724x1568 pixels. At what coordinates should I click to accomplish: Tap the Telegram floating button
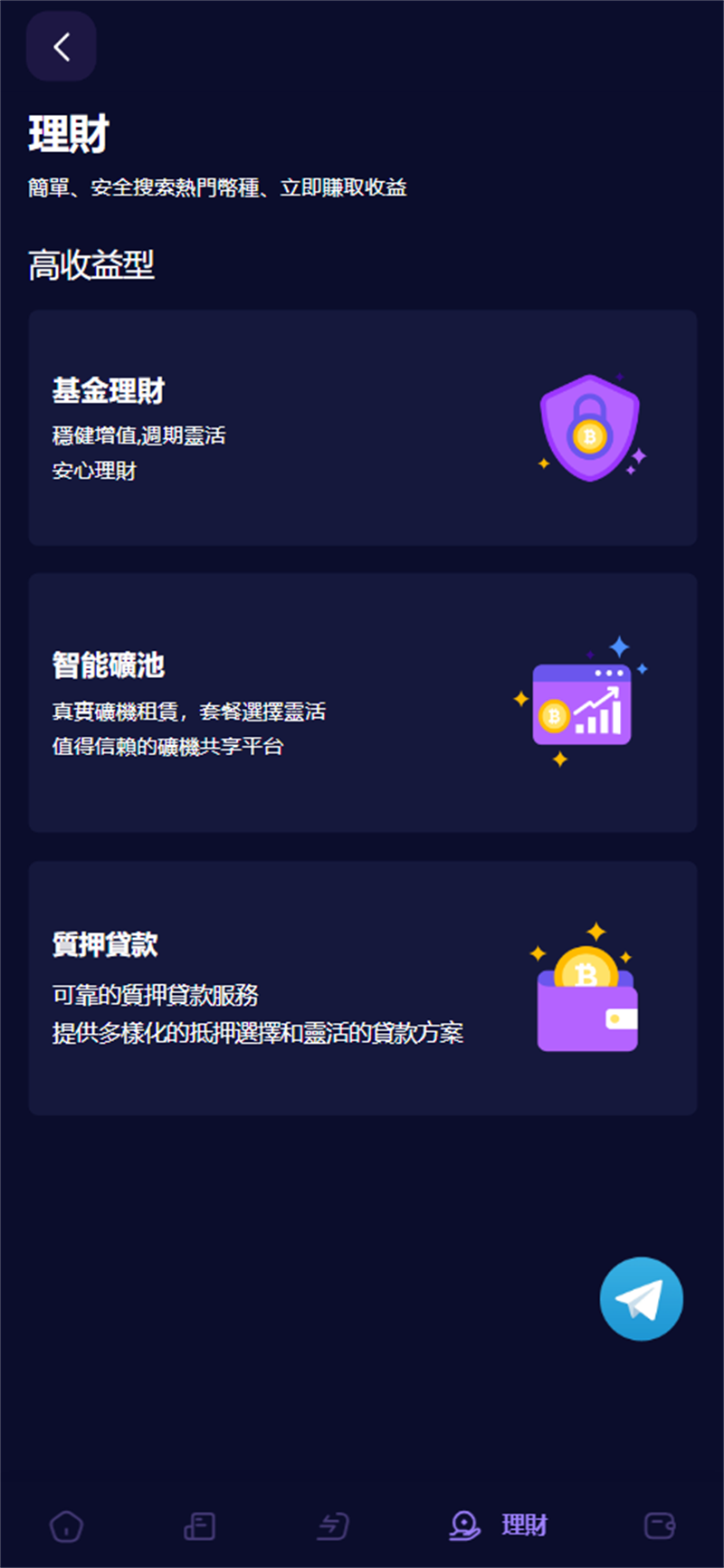pyautogui.click(x=642, y=1298)
